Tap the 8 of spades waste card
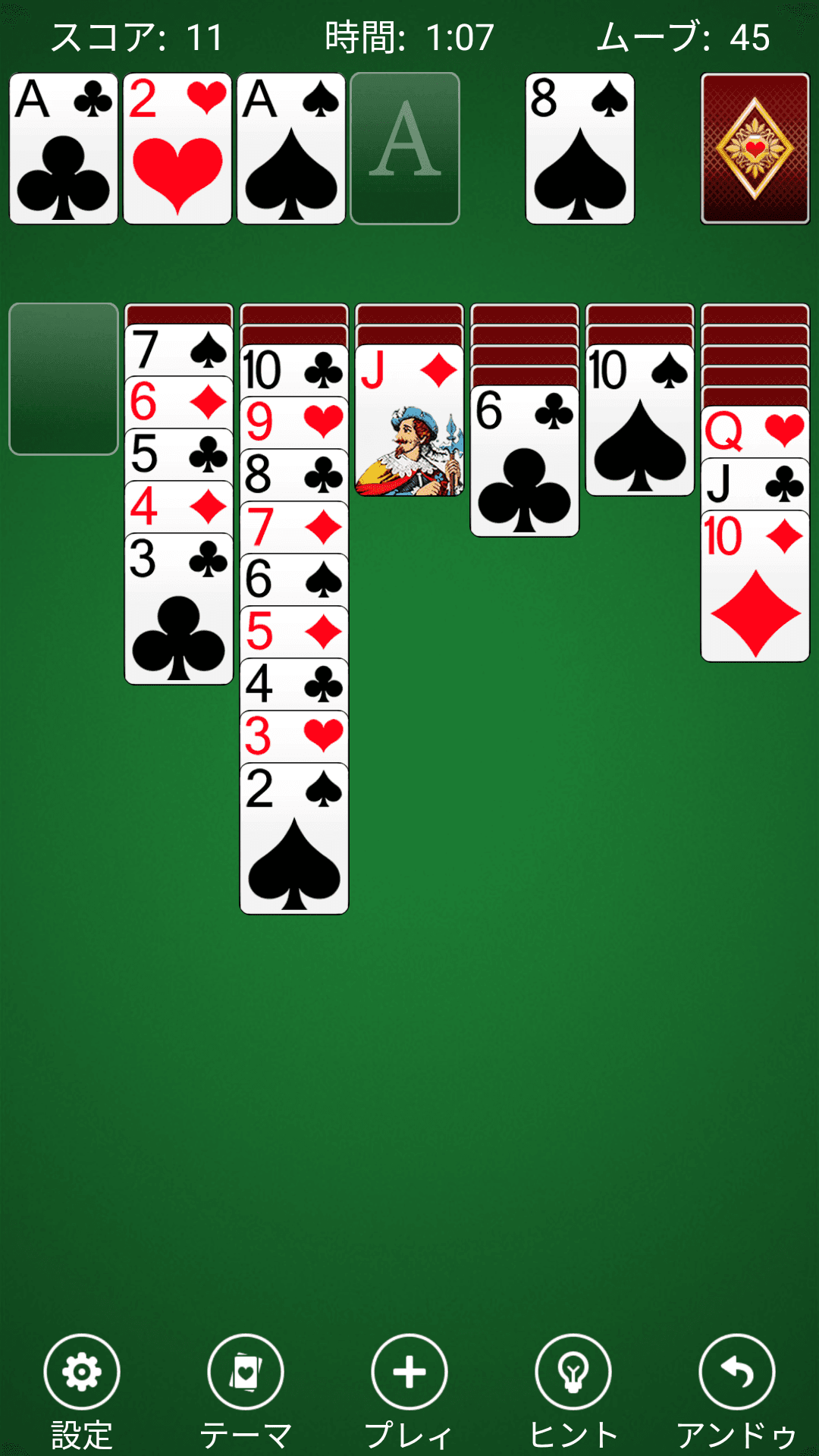 click(580, 149)
